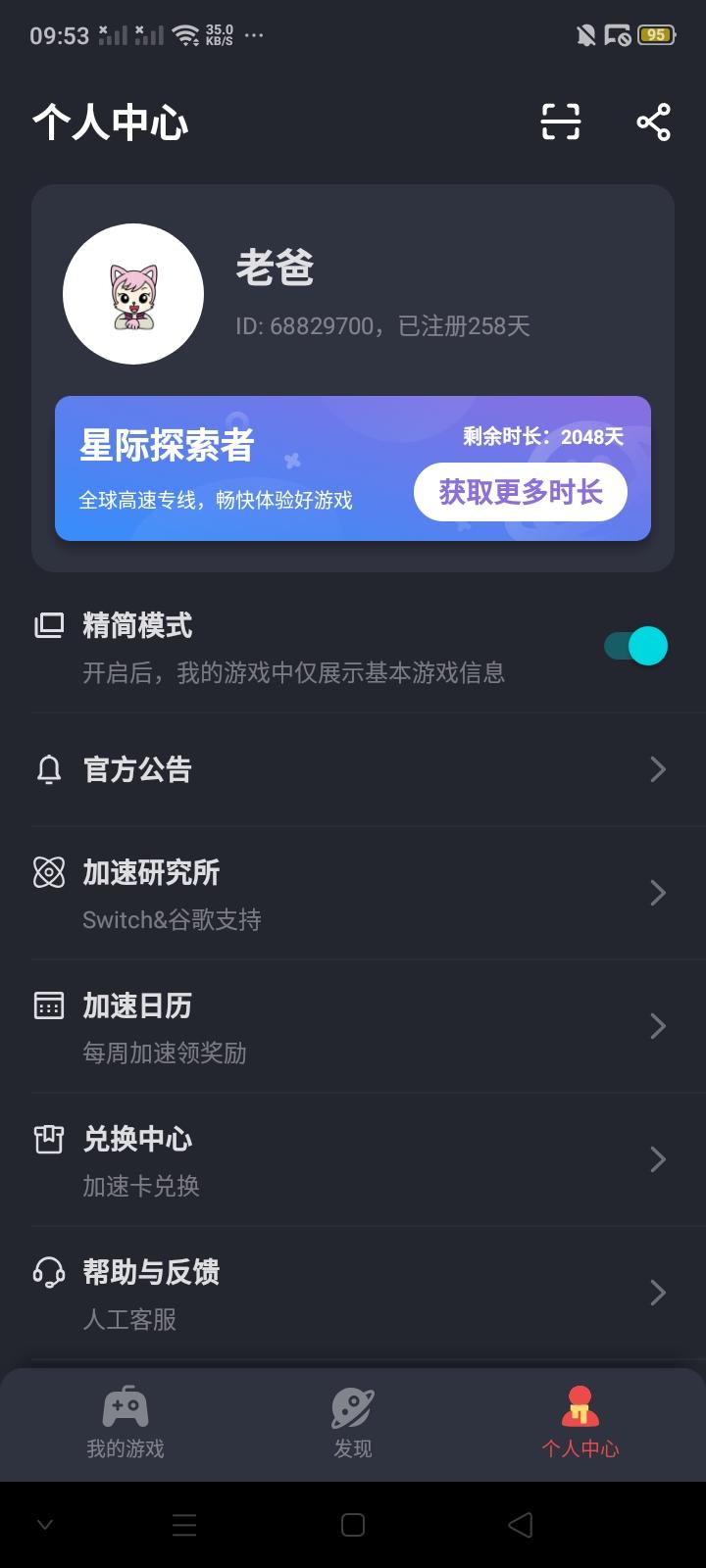Viewport: 706px width, 1568px height.
Task: Tap the share icon in the header
Action: point(653,122)
